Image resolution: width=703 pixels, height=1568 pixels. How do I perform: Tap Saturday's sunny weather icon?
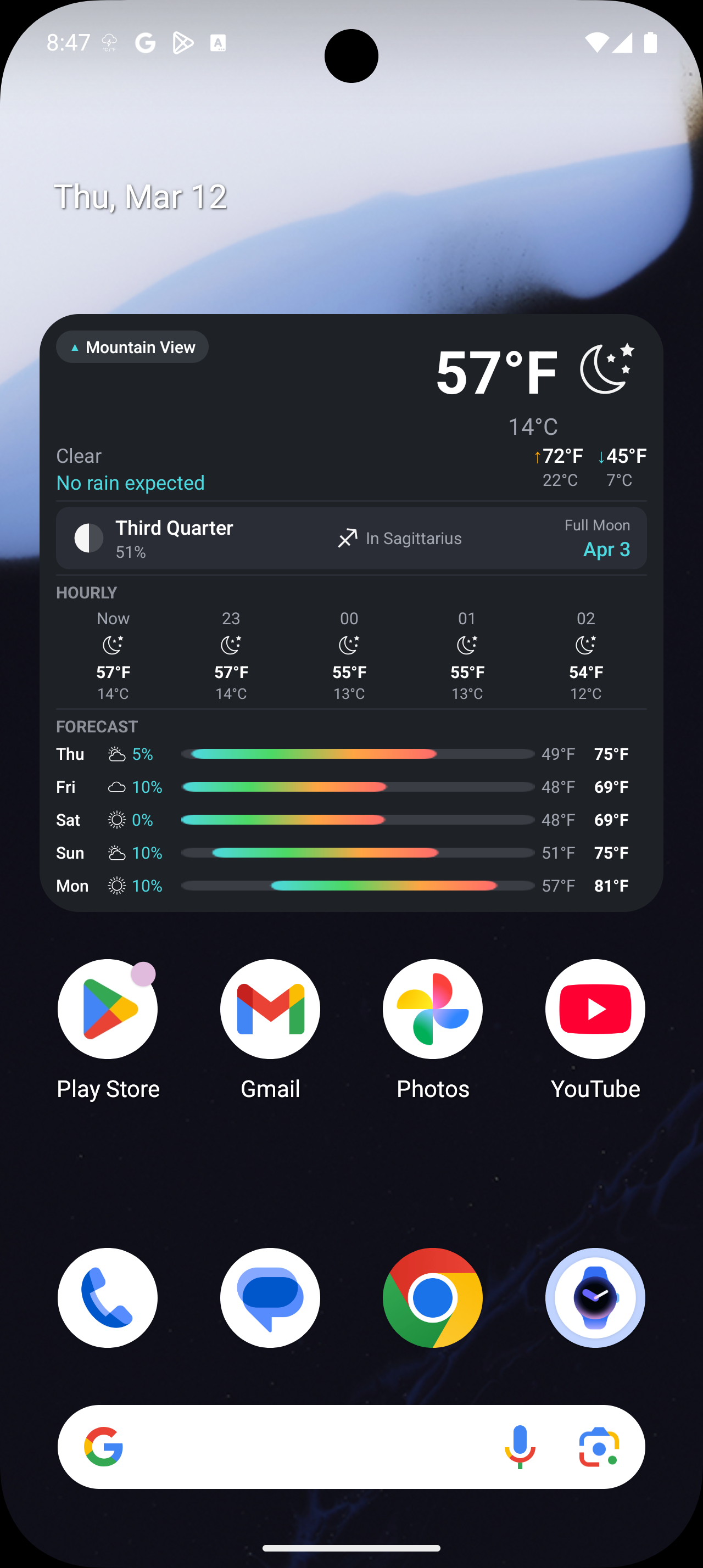pos(116,820)
